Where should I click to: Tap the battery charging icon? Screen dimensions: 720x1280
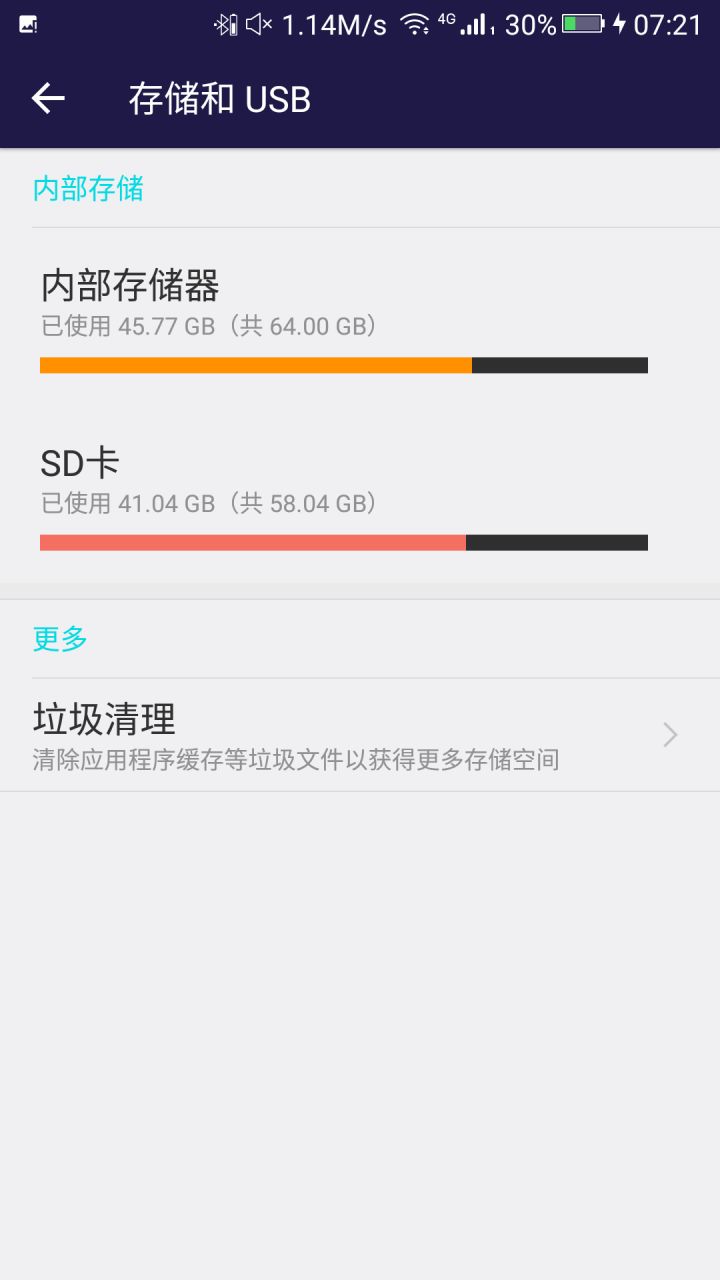[x=585, y=23]
